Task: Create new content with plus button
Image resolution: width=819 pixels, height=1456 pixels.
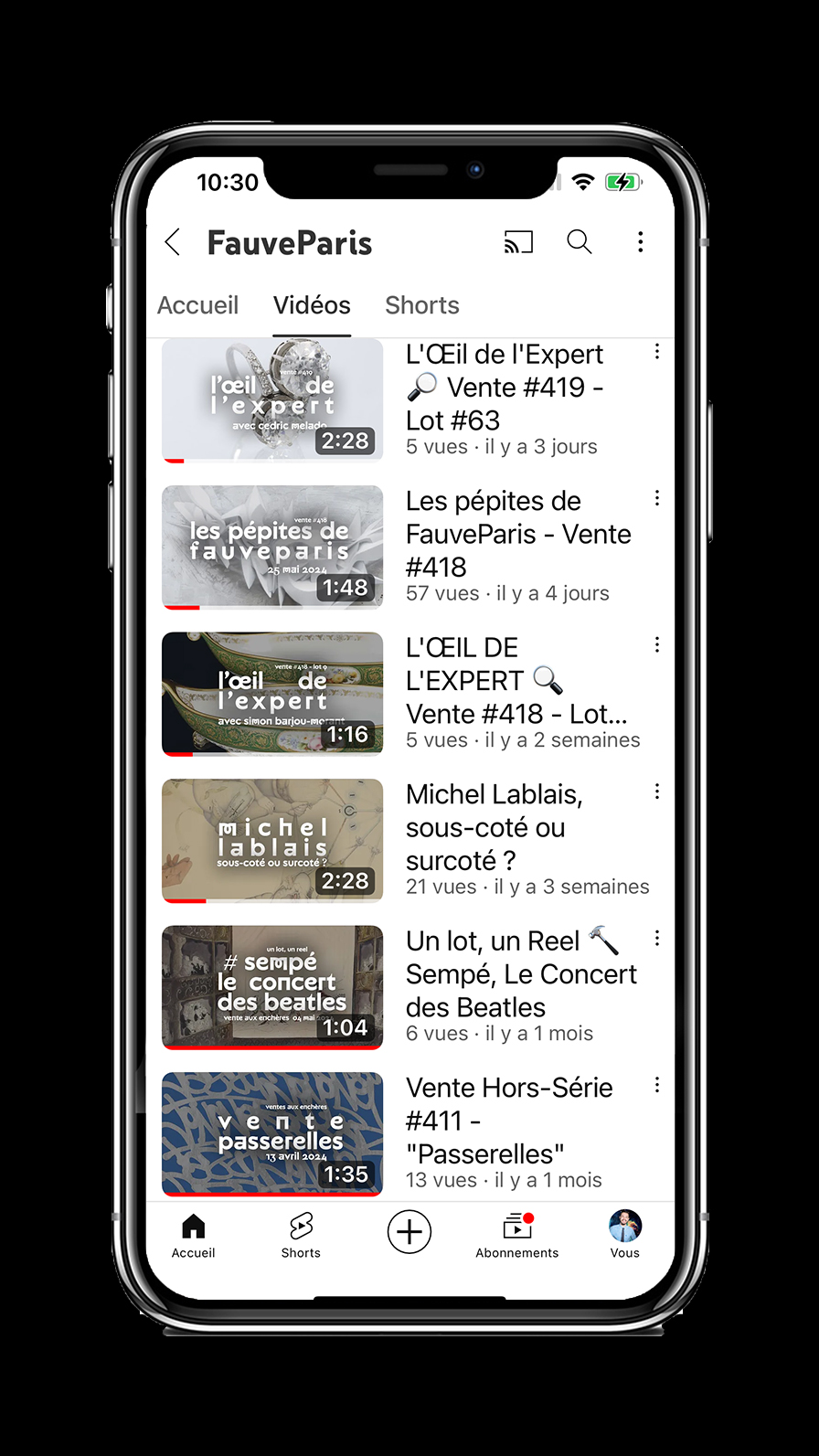Action: (x=409, y=1232)
